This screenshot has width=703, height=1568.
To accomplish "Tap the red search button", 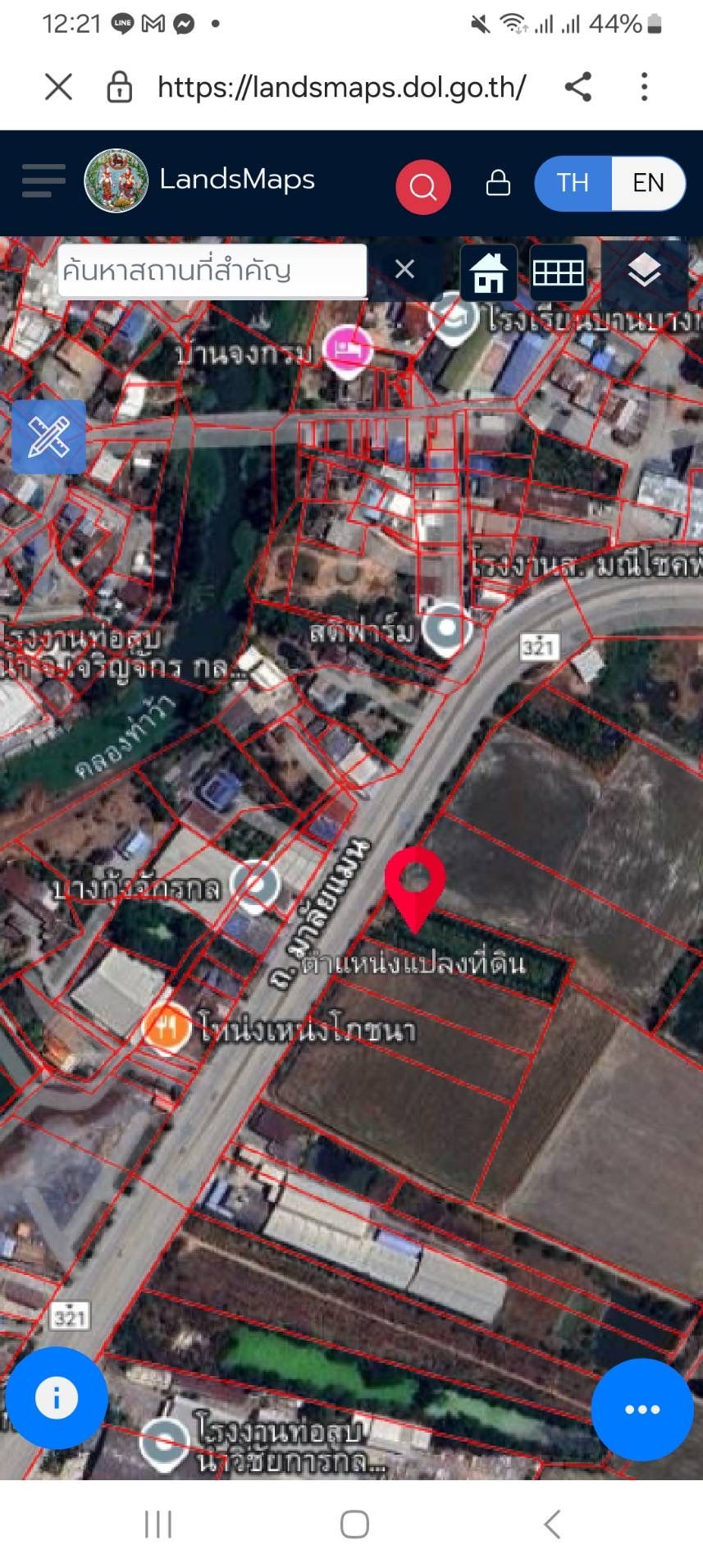I will 423,186.
